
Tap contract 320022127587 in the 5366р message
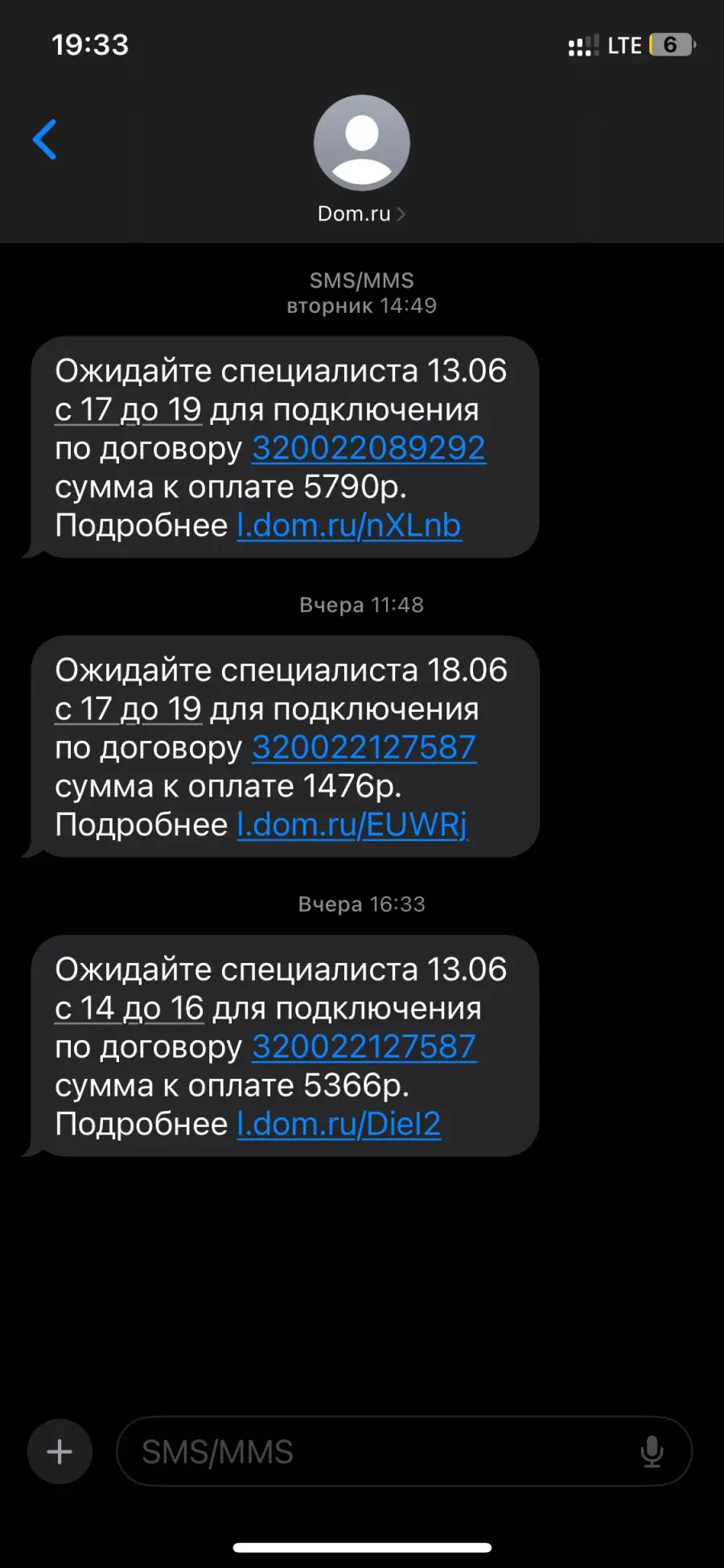[364, 1047]
